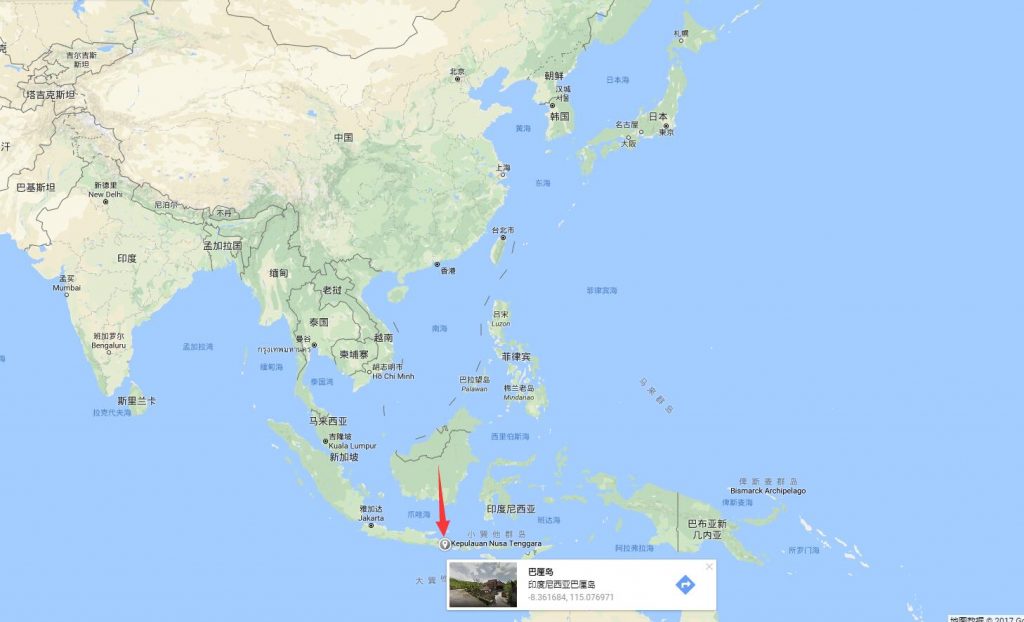The height and width of the screenshot is (622, 1024).
Task: Close the 巴厘岛 location card
Action: point(709,566)
